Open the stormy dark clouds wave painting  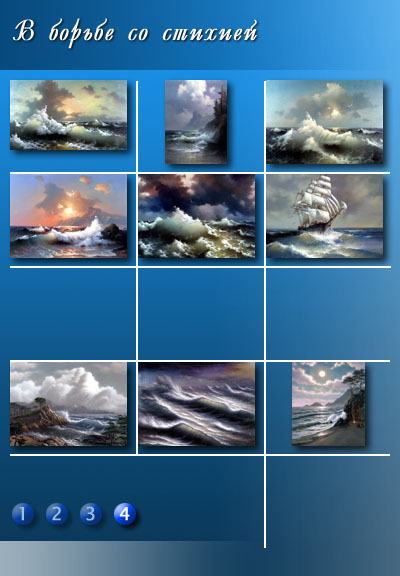tap(197, 216)
